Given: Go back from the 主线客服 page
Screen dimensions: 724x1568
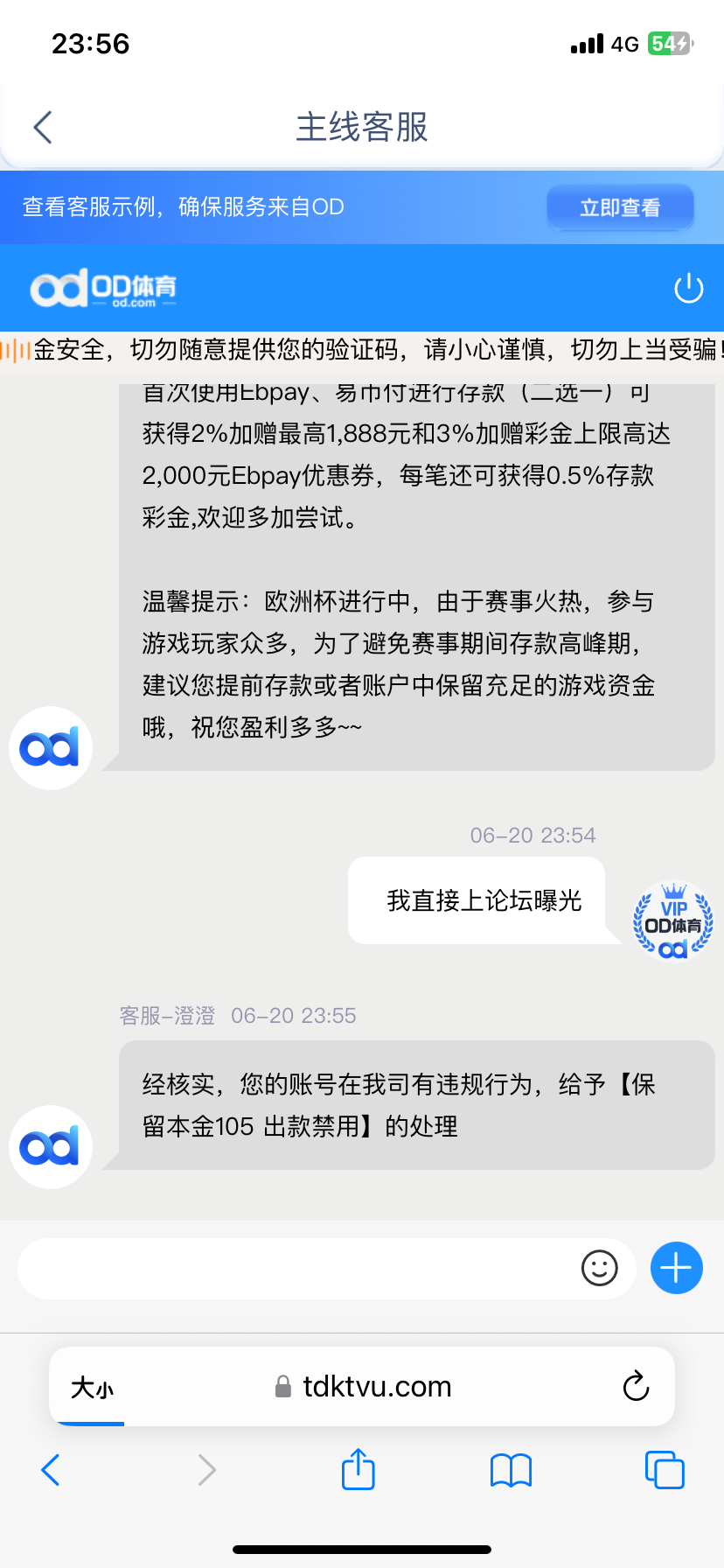Looking at the screenshot, I should (x=43, y=128).
